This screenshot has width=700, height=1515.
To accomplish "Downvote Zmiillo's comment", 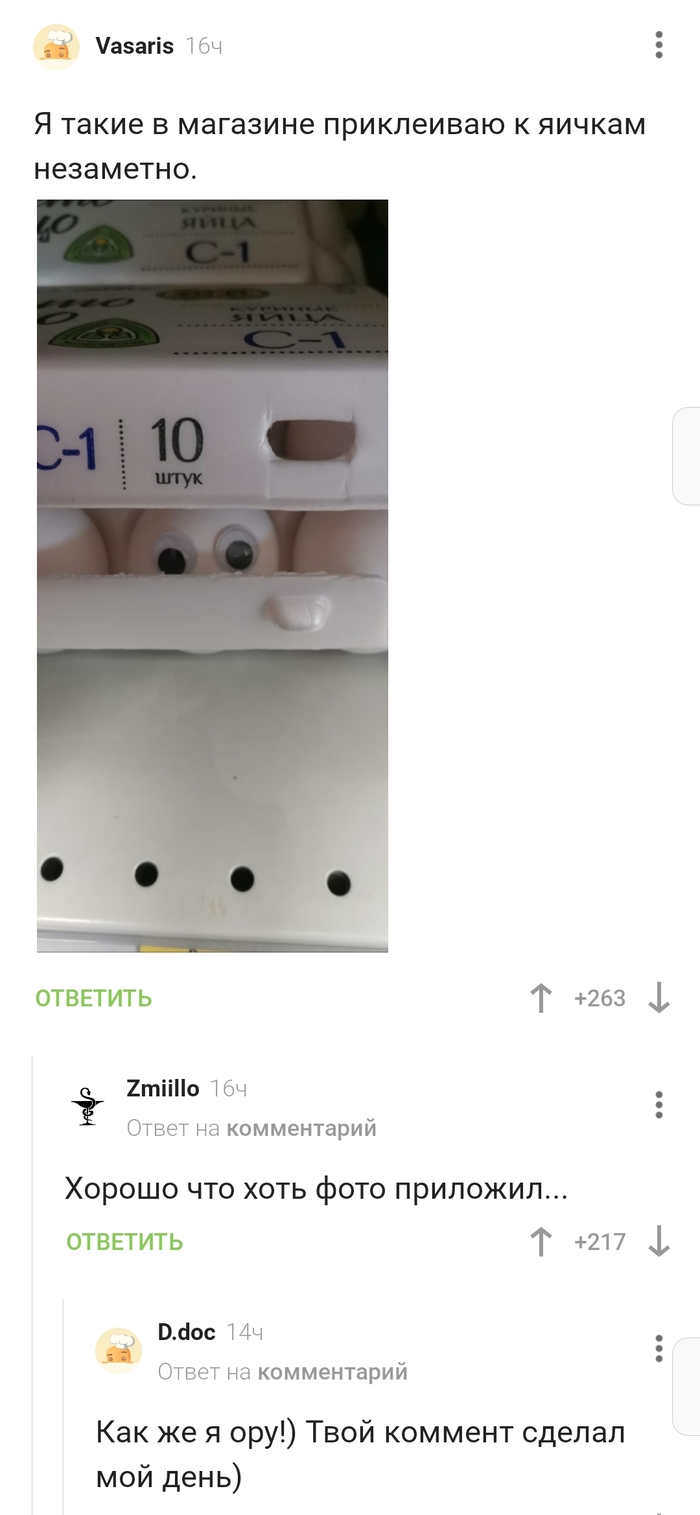I will [x=659, y=1242].
